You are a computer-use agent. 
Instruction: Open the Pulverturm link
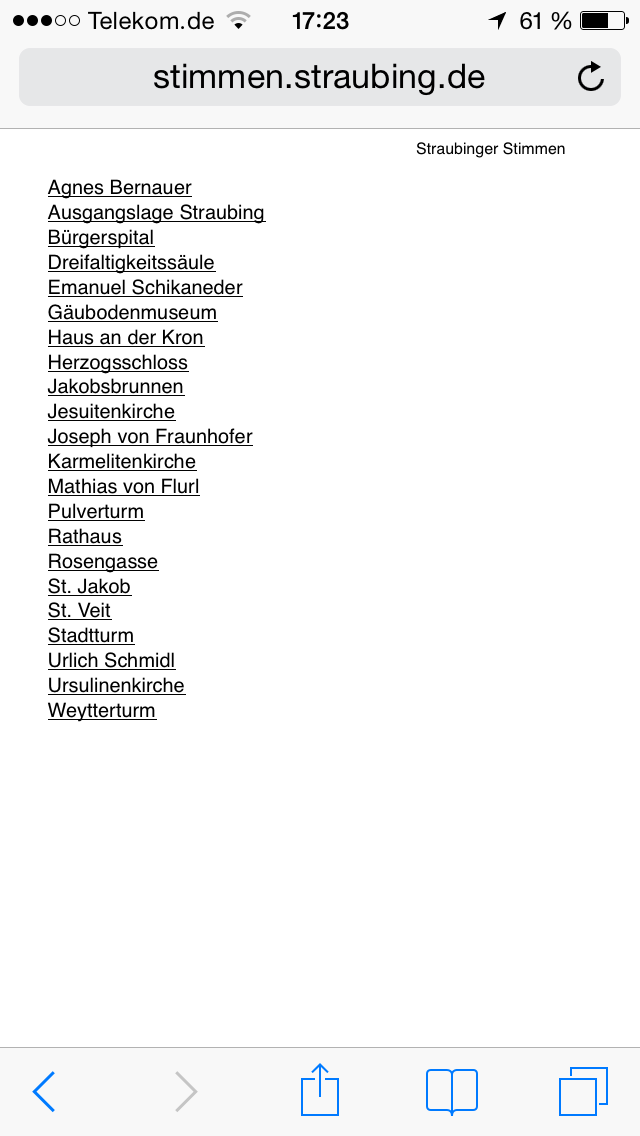[96, 512]
